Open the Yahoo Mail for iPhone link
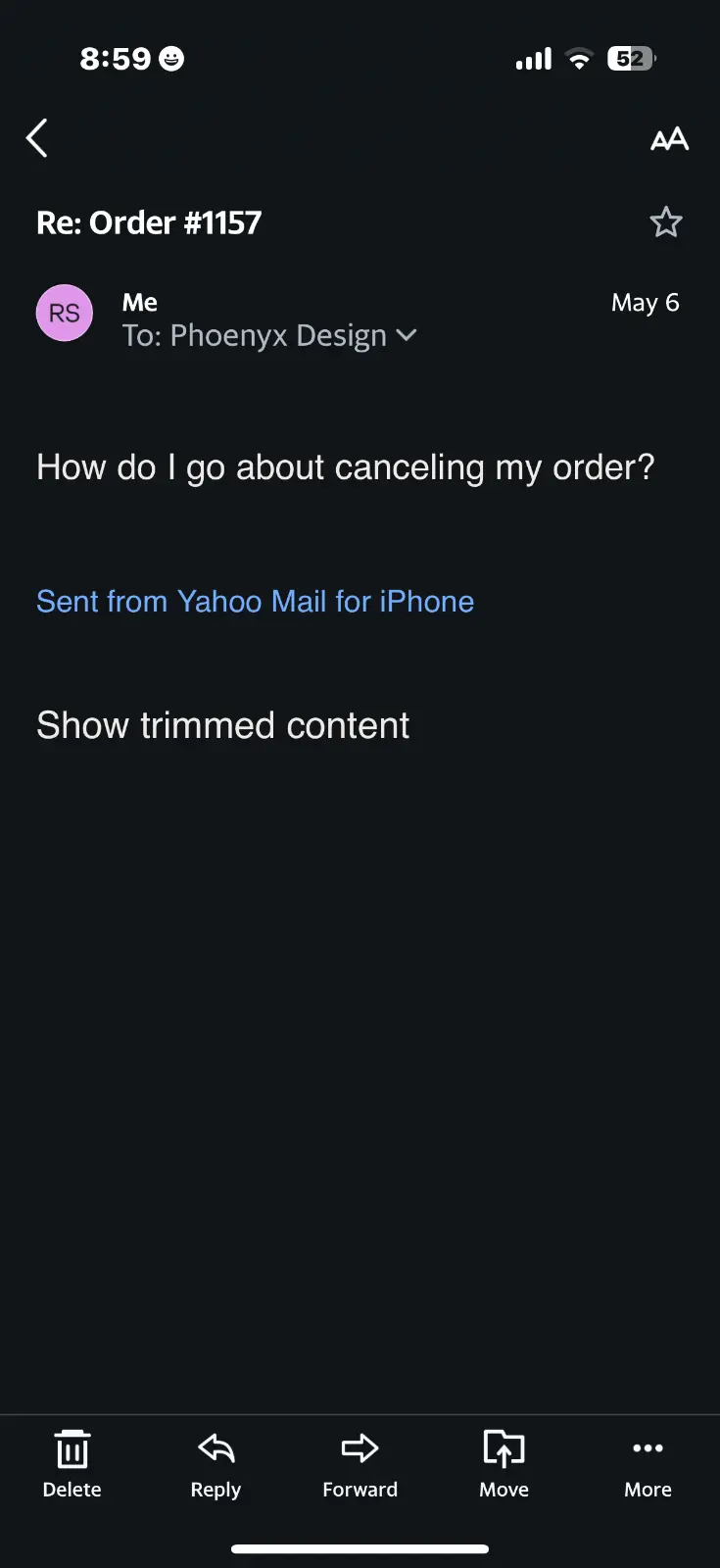Viewport: 720px width, 1568px height. point(255,601)
